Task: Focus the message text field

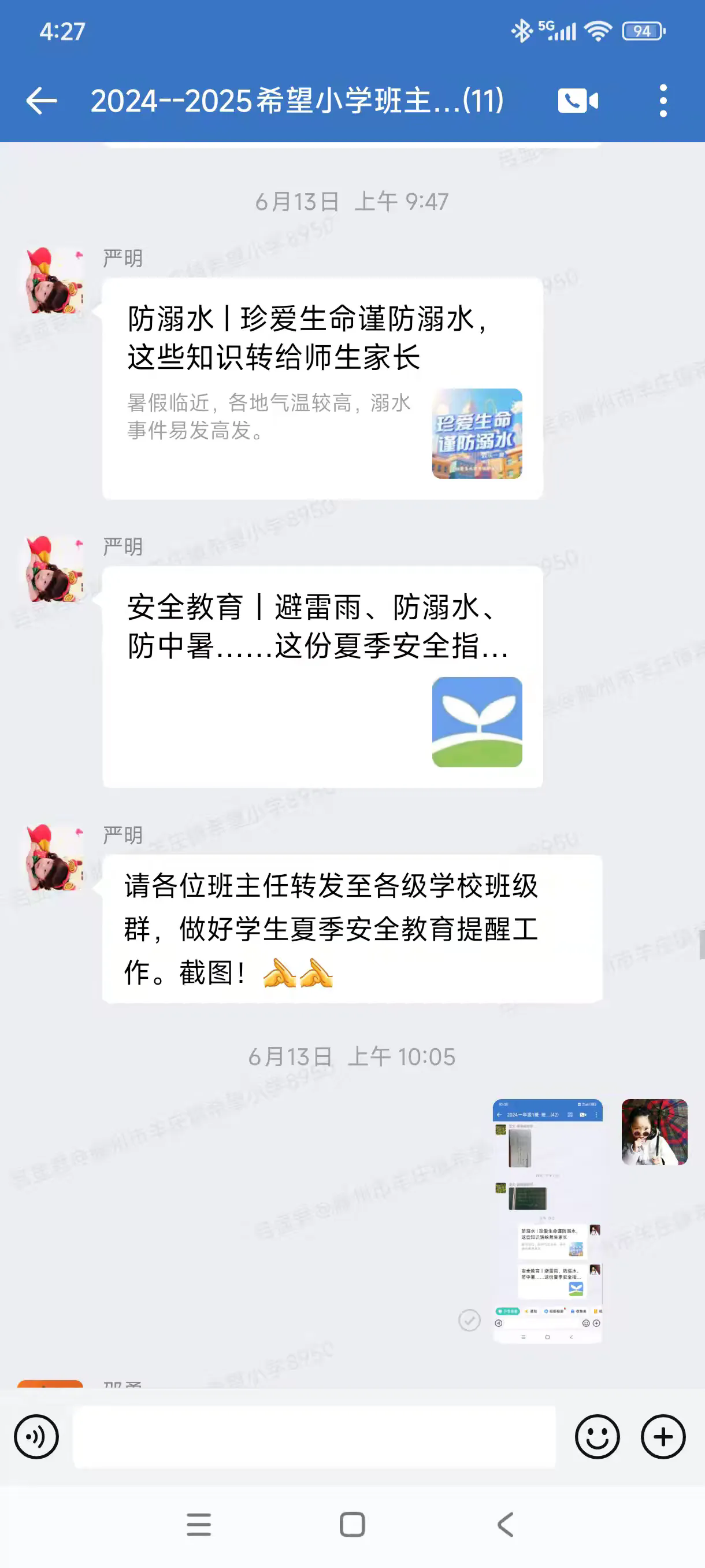Action: 314,1437
